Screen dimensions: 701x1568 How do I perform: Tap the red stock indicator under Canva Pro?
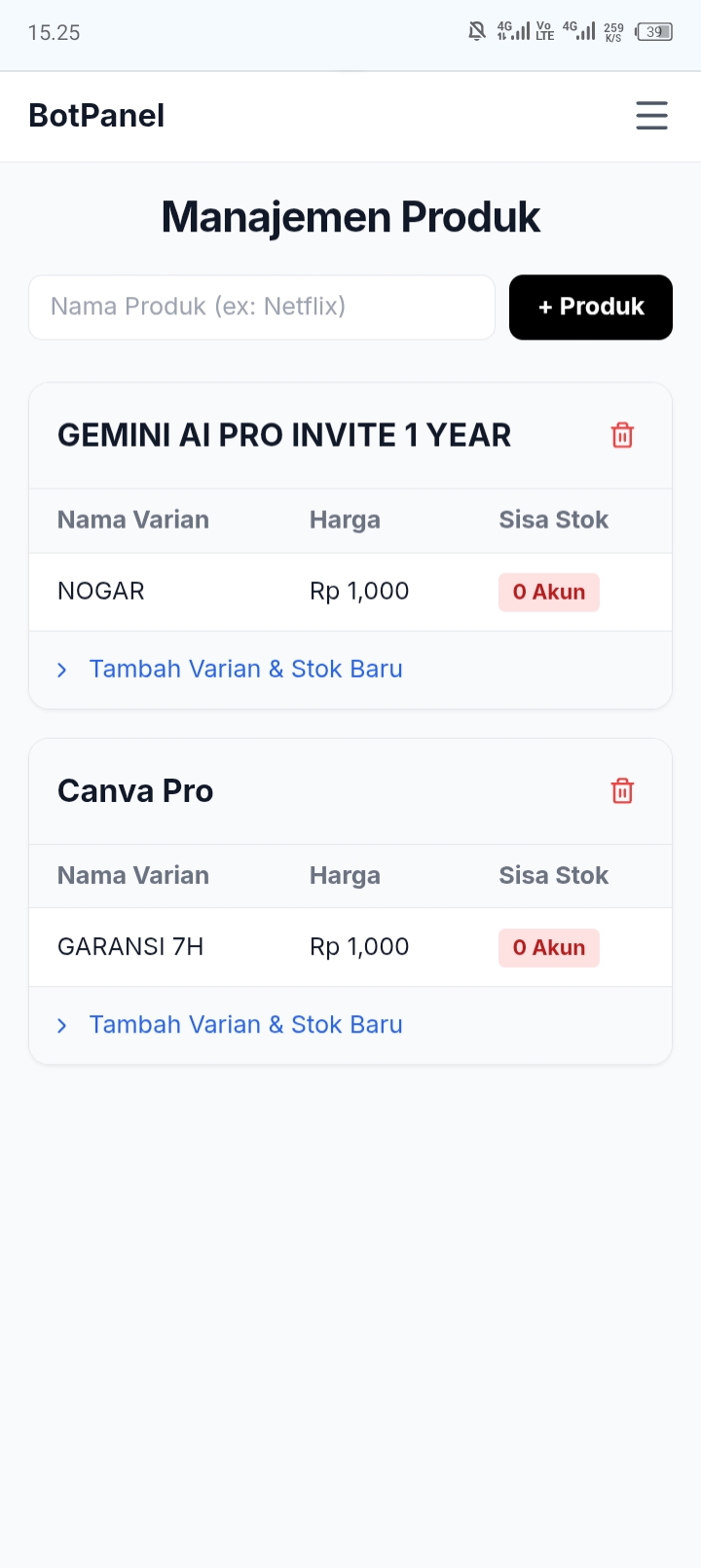[x=548, y=947]
